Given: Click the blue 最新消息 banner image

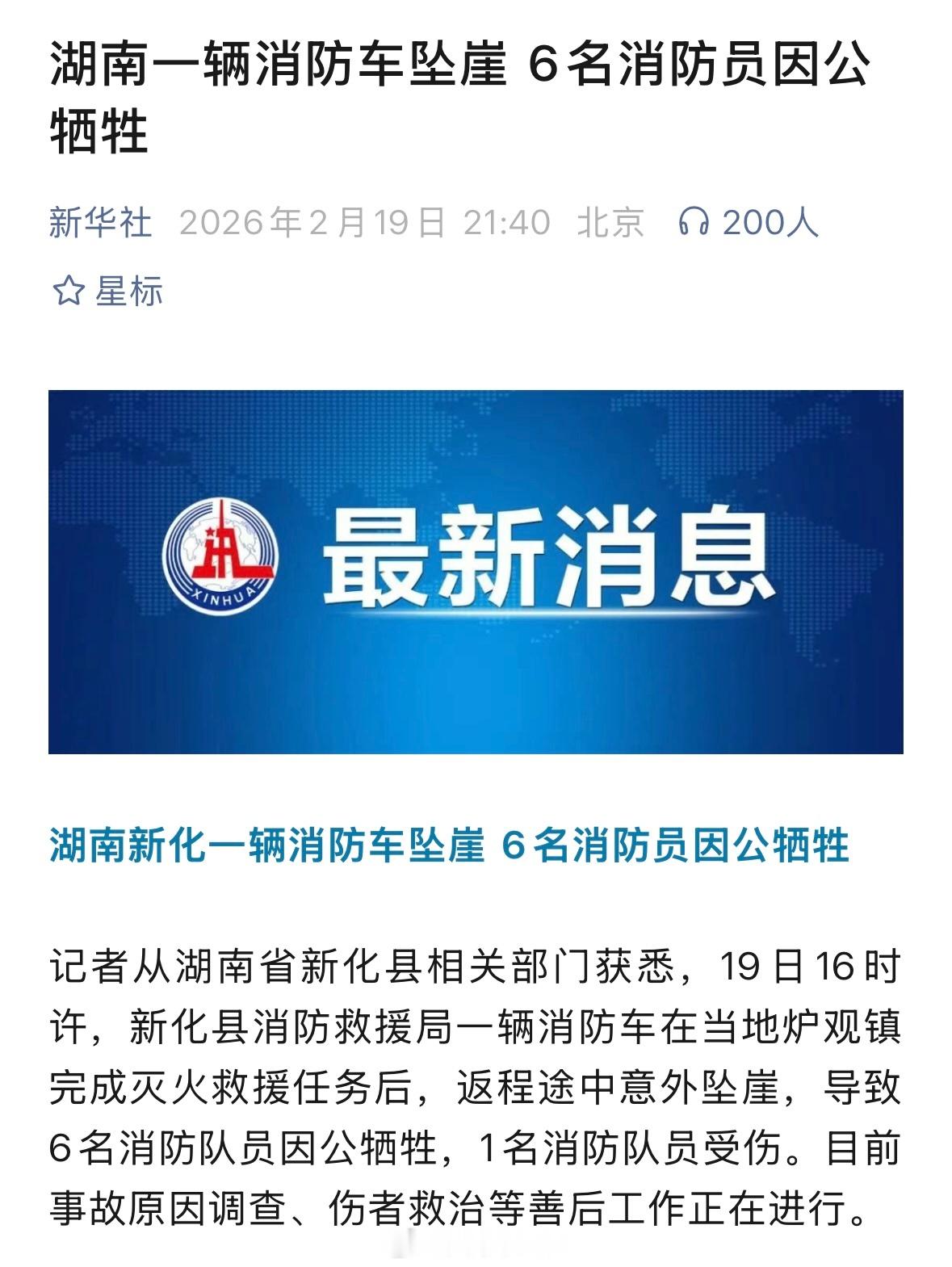Looking at the screenshot, I should pyautogui.click(x=476, y=573).
